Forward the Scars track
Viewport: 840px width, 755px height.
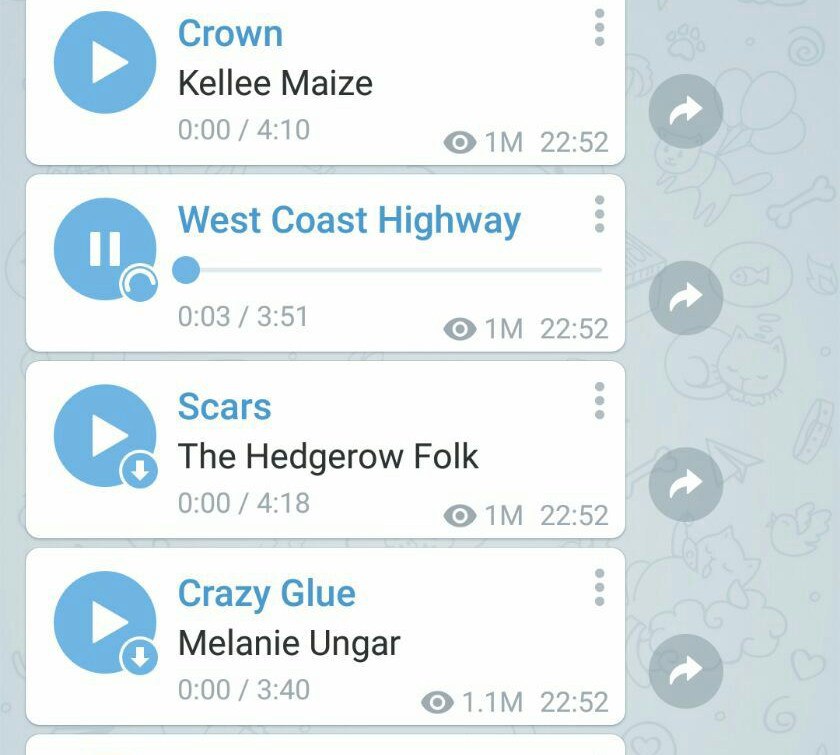tap(686, 484)
